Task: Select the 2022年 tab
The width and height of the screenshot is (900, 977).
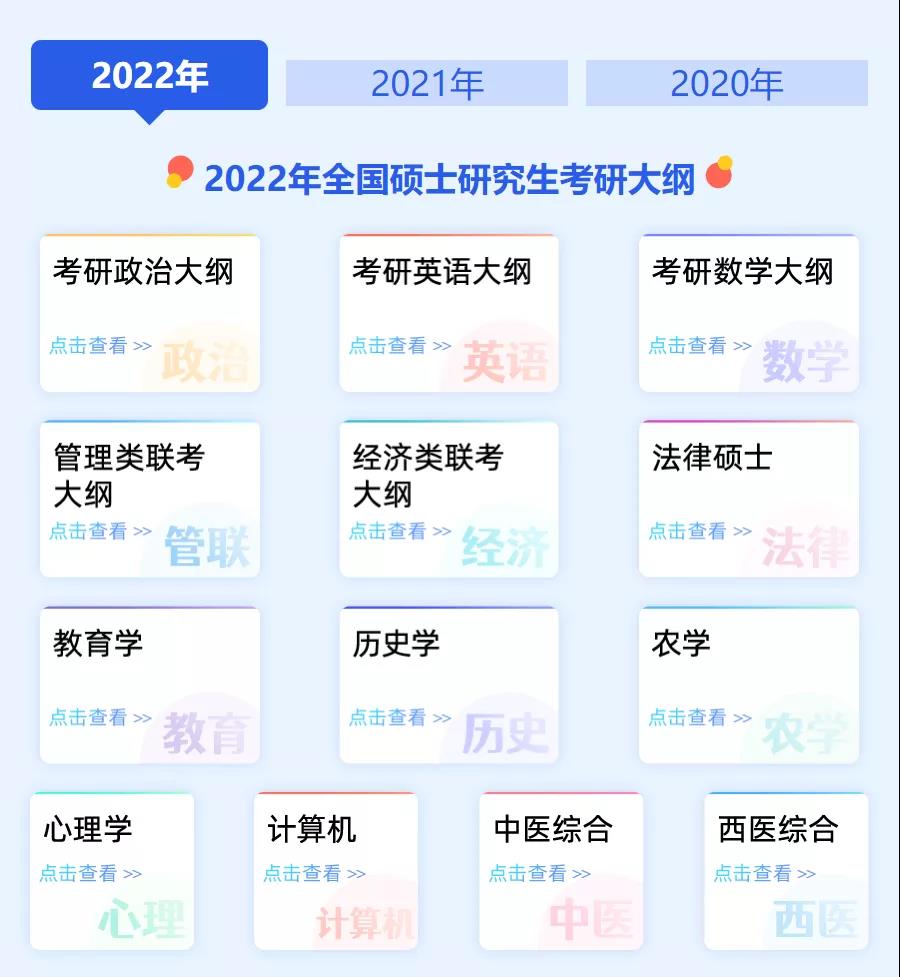Action: pyautogui.click(x=149, y=76)
